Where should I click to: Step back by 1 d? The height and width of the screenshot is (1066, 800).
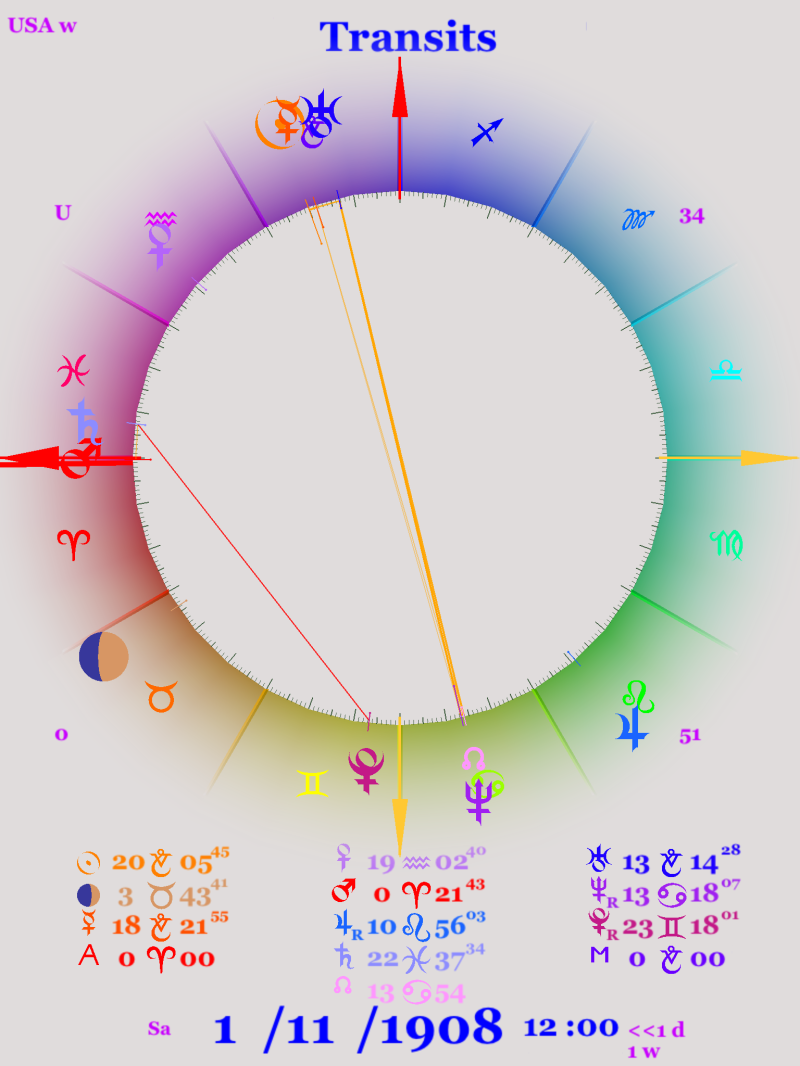(656, 1030)
